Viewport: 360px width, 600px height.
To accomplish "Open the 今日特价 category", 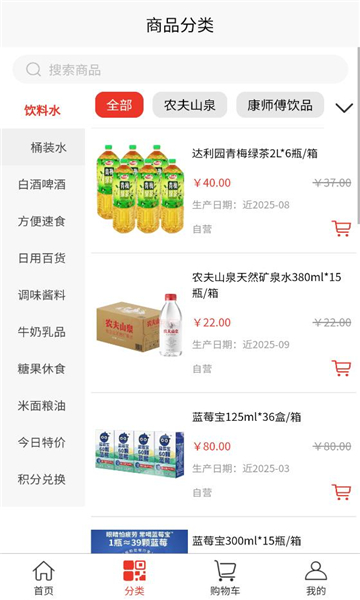I will click(x=43, y=442).
